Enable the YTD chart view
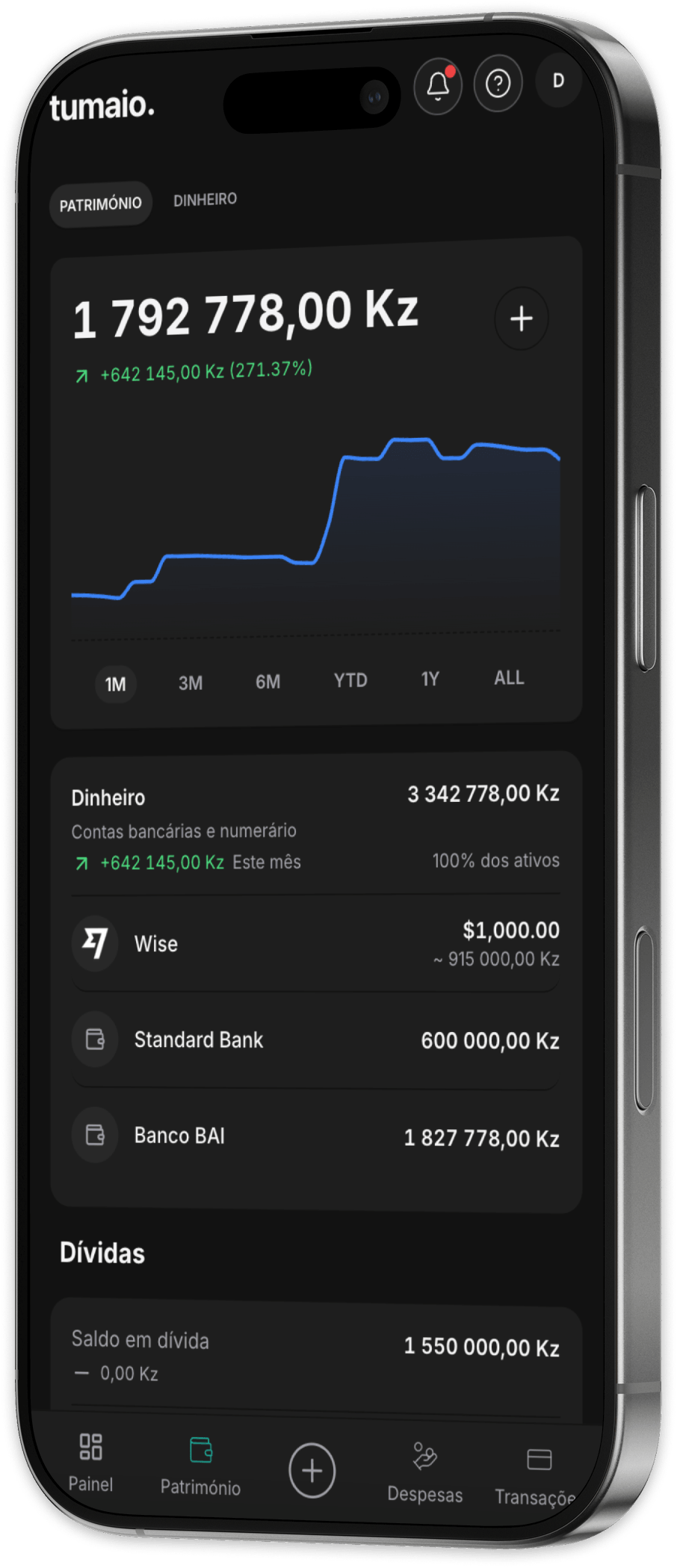Image resolution: width=677 pixels, height=1568 pixels. (x=350, y=681)
